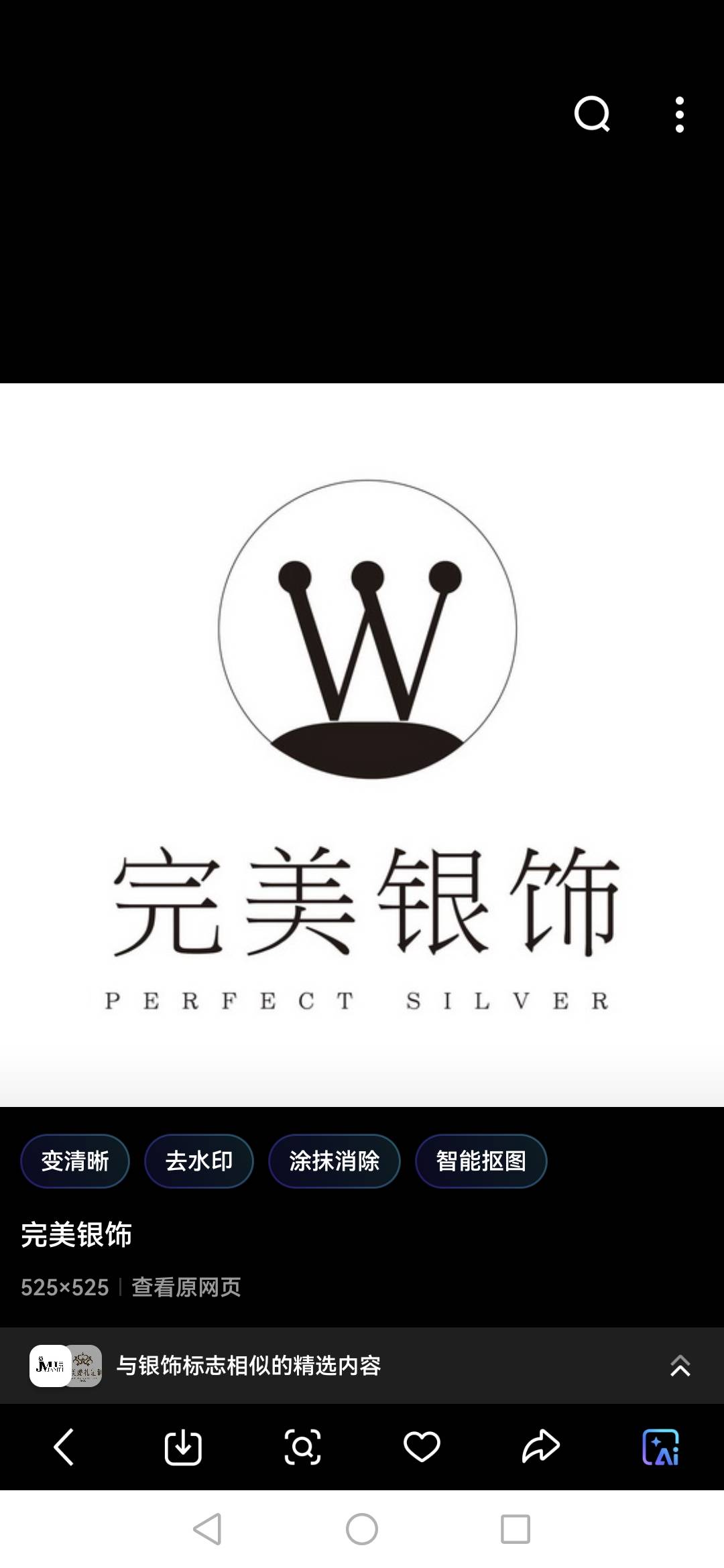Screen dimensions: 724x1568
Task: Open the search icon at top
Action: [592, 114]
